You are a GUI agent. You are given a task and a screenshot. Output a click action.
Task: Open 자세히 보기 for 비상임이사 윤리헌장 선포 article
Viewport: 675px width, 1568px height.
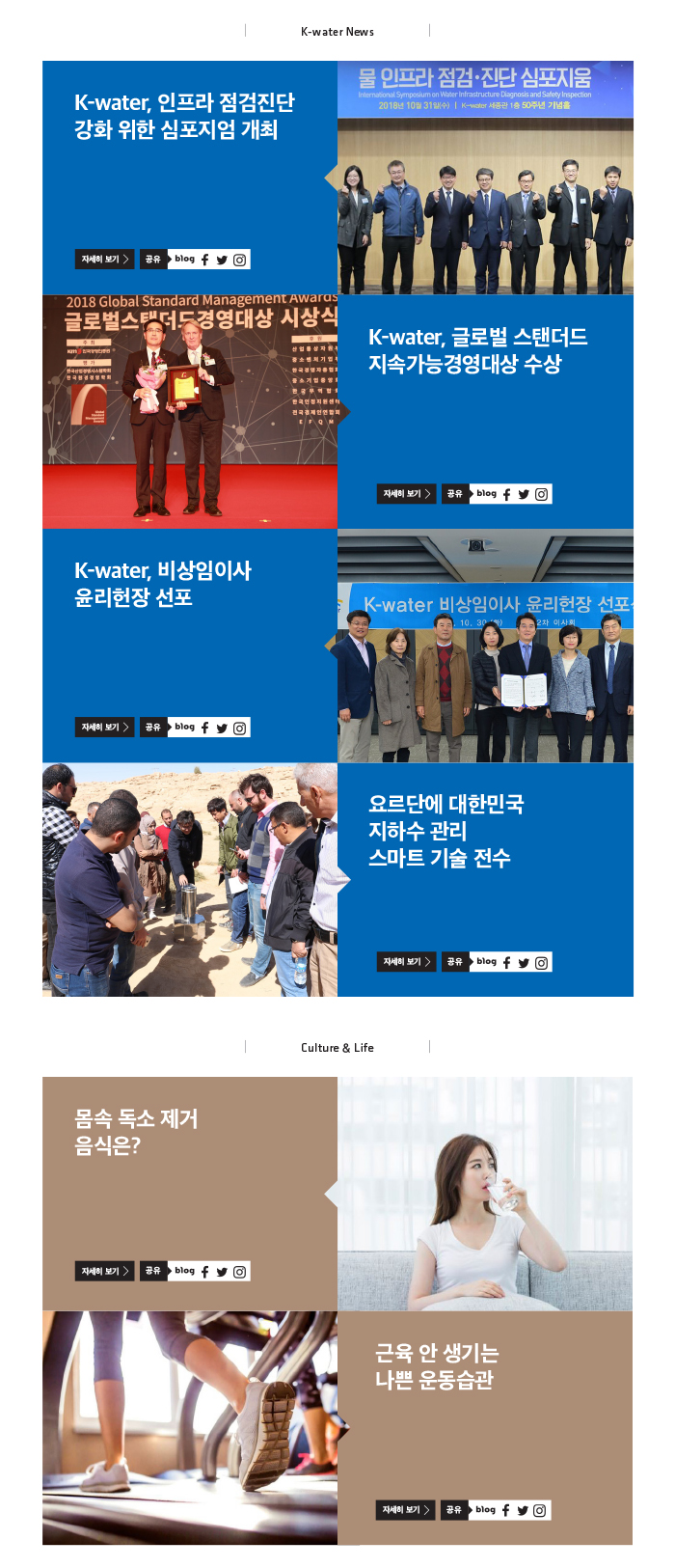(x=105, y=728)
